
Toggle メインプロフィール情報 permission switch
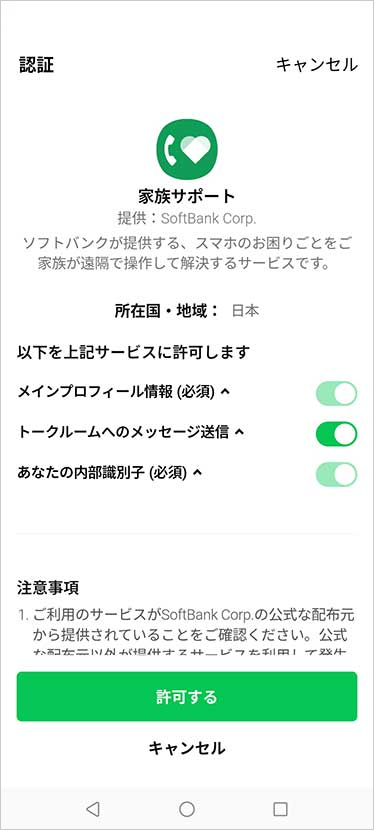(x=336, y=393)
